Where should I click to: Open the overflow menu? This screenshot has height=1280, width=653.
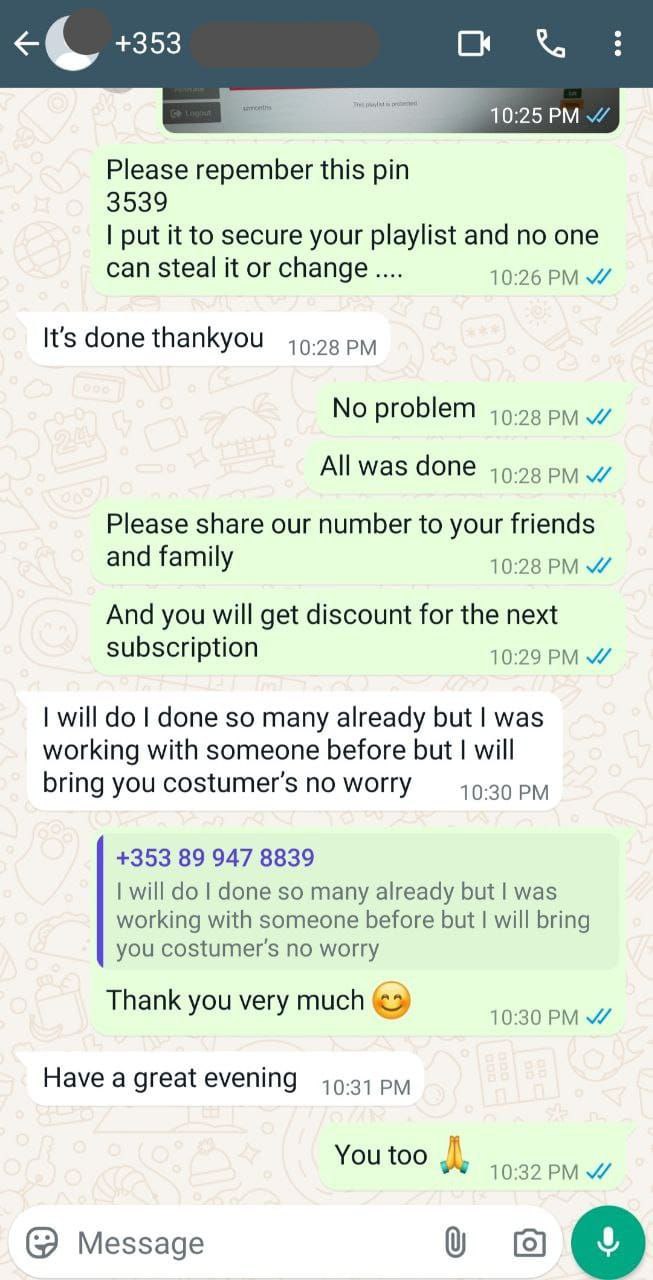(617, 43)
